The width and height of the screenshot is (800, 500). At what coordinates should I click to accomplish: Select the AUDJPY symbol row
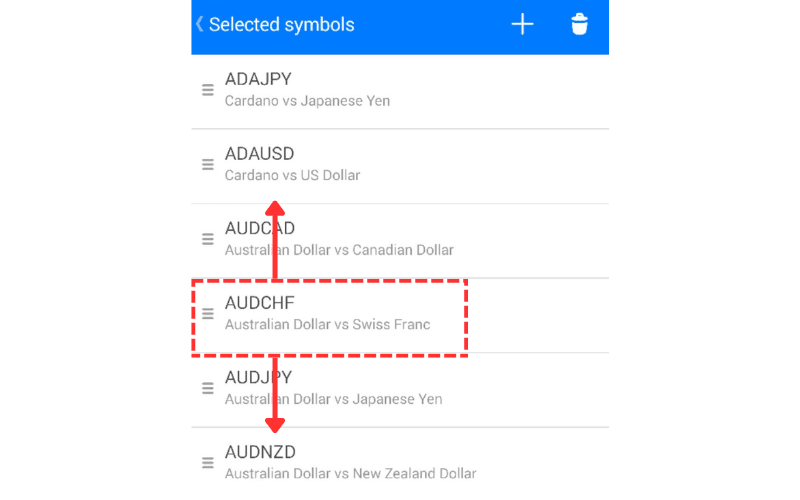tap(400, 388)
